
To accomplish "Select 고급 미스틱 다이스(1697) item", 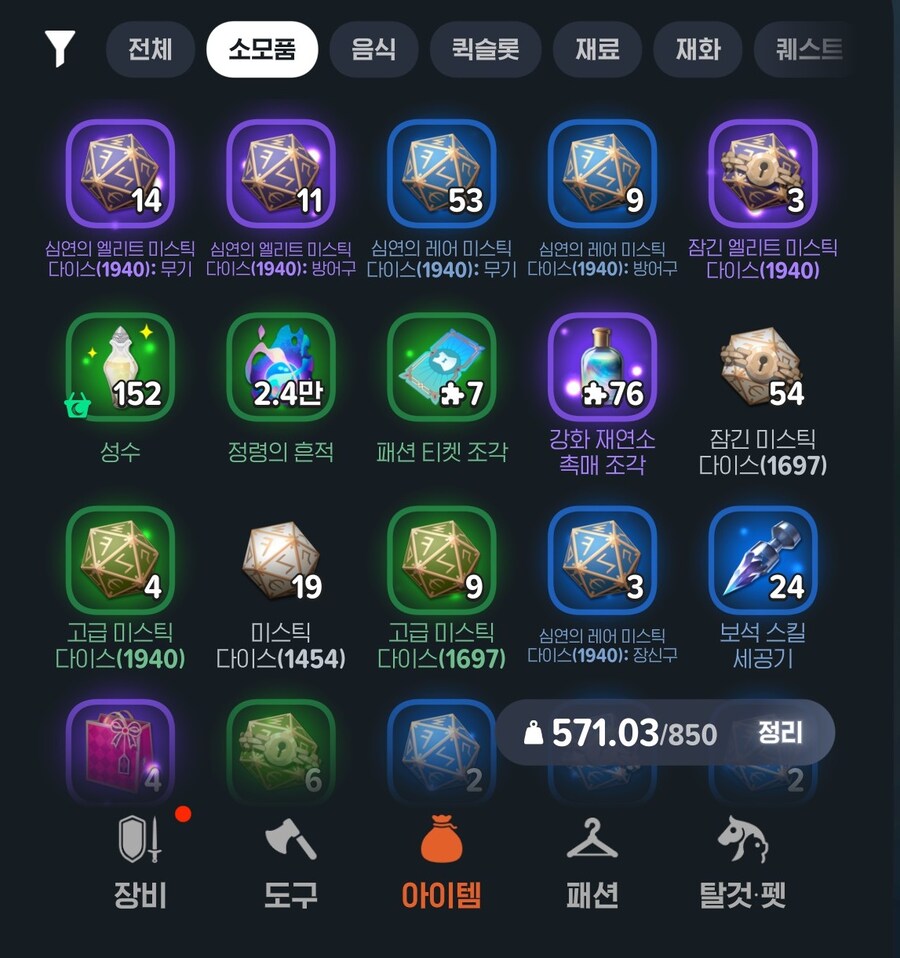I will tap(442, 560).
